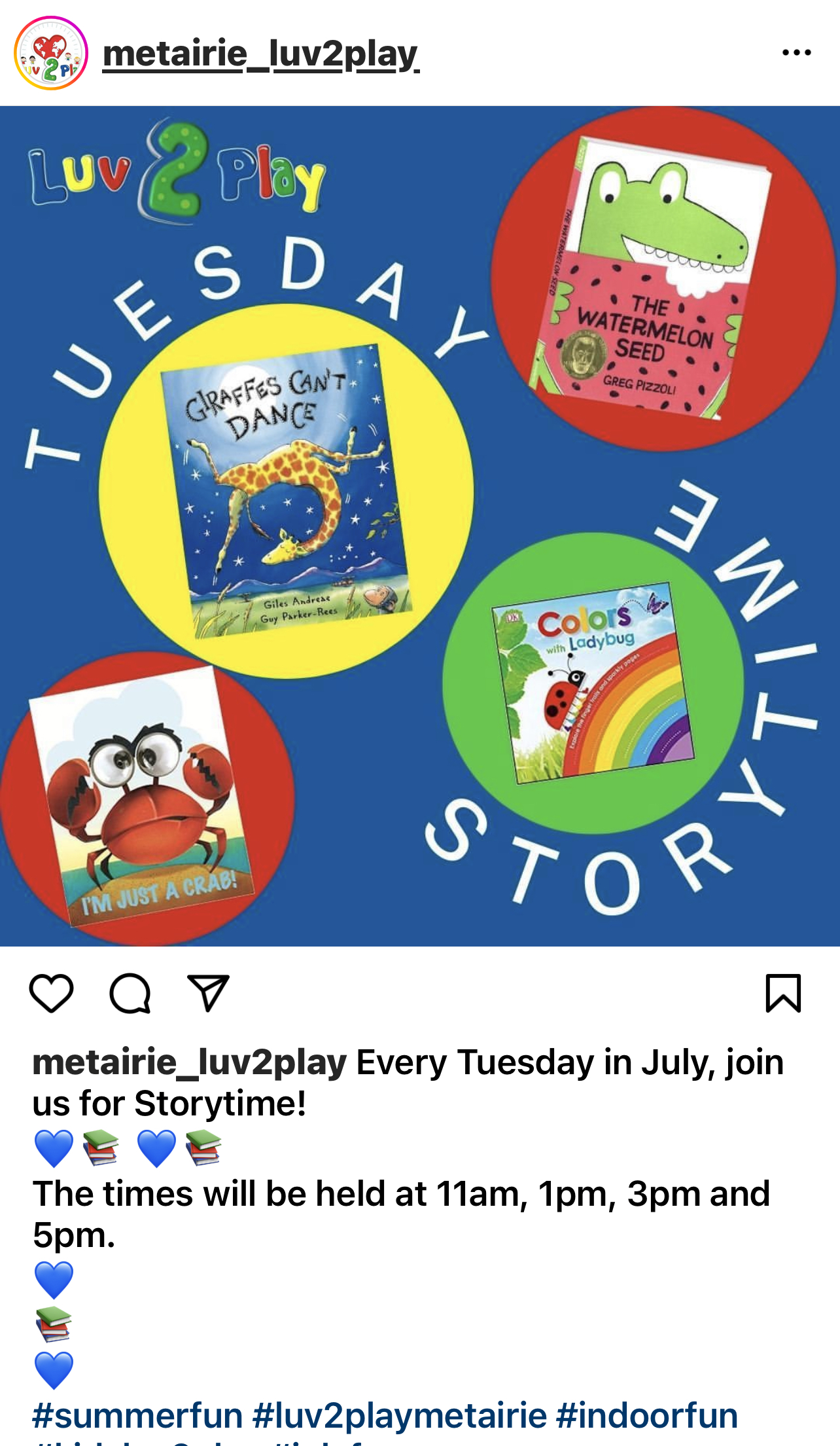Viewport: 840px width, 1446px height.
Task: Open the three-dot post options menu
Action: point(796,53)
